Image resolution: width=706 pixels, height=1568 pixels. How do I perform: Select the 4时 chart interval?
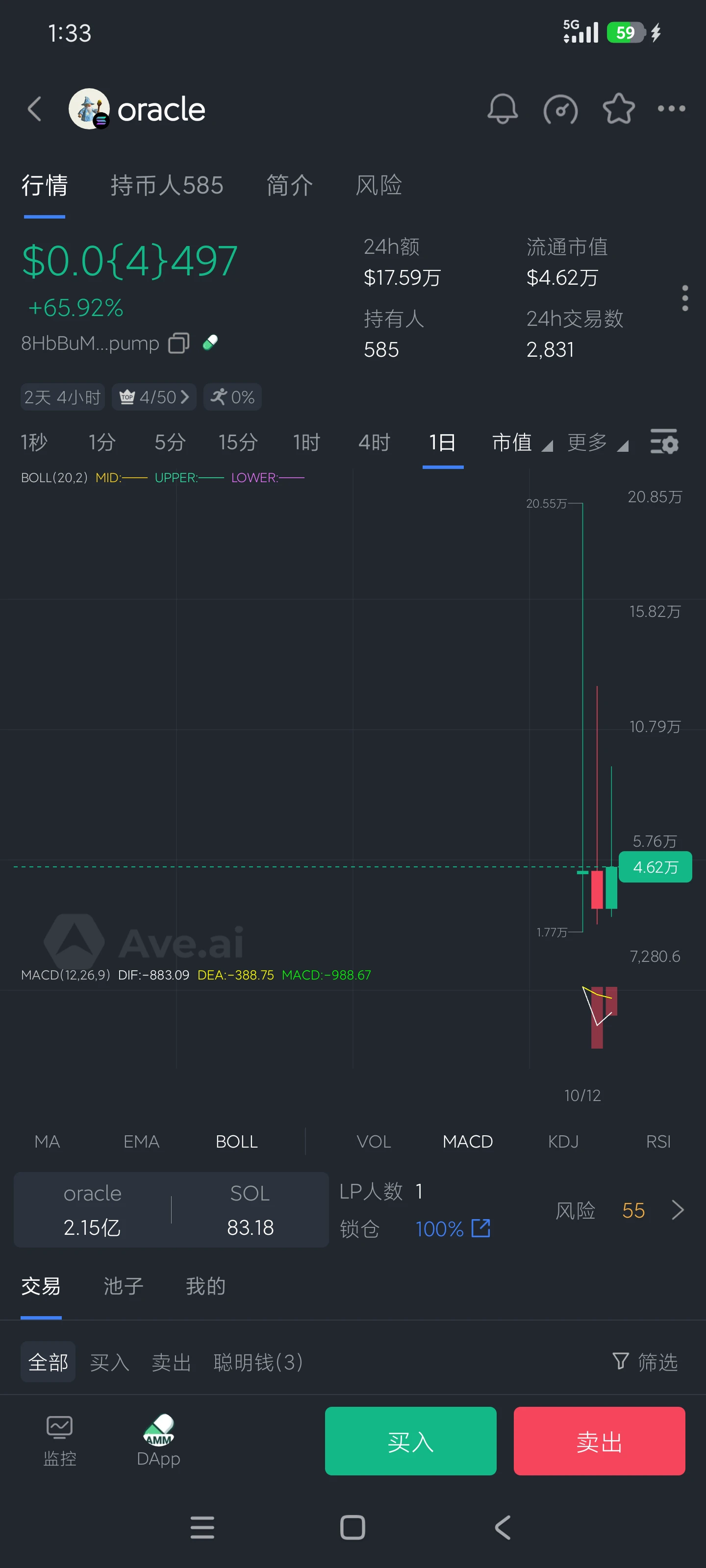pos(374,442)
